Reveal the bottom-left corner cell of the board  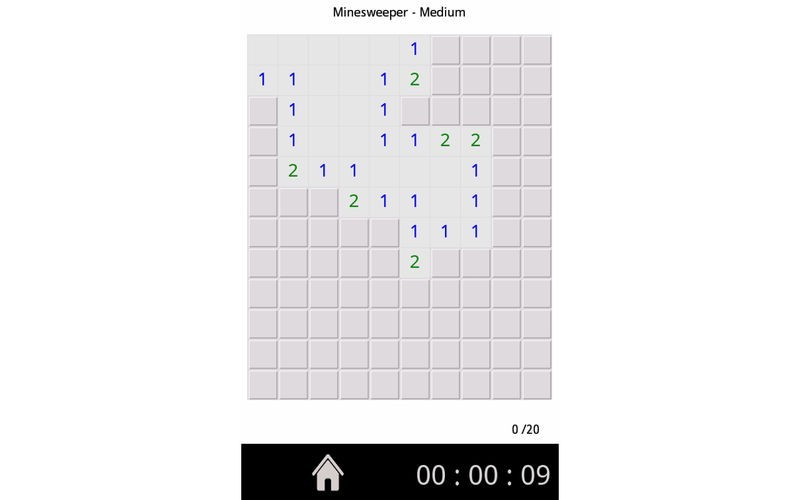coord(263,385)
